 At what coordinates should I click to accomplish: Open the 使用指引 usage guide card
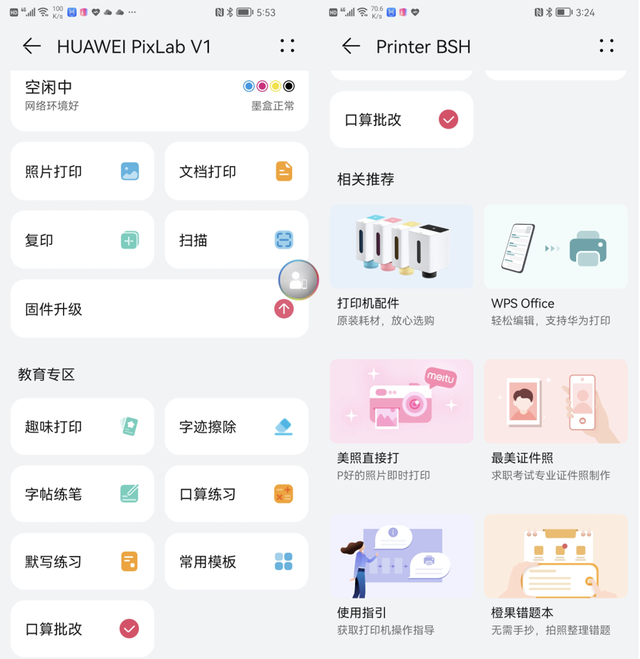pos(402,575)
